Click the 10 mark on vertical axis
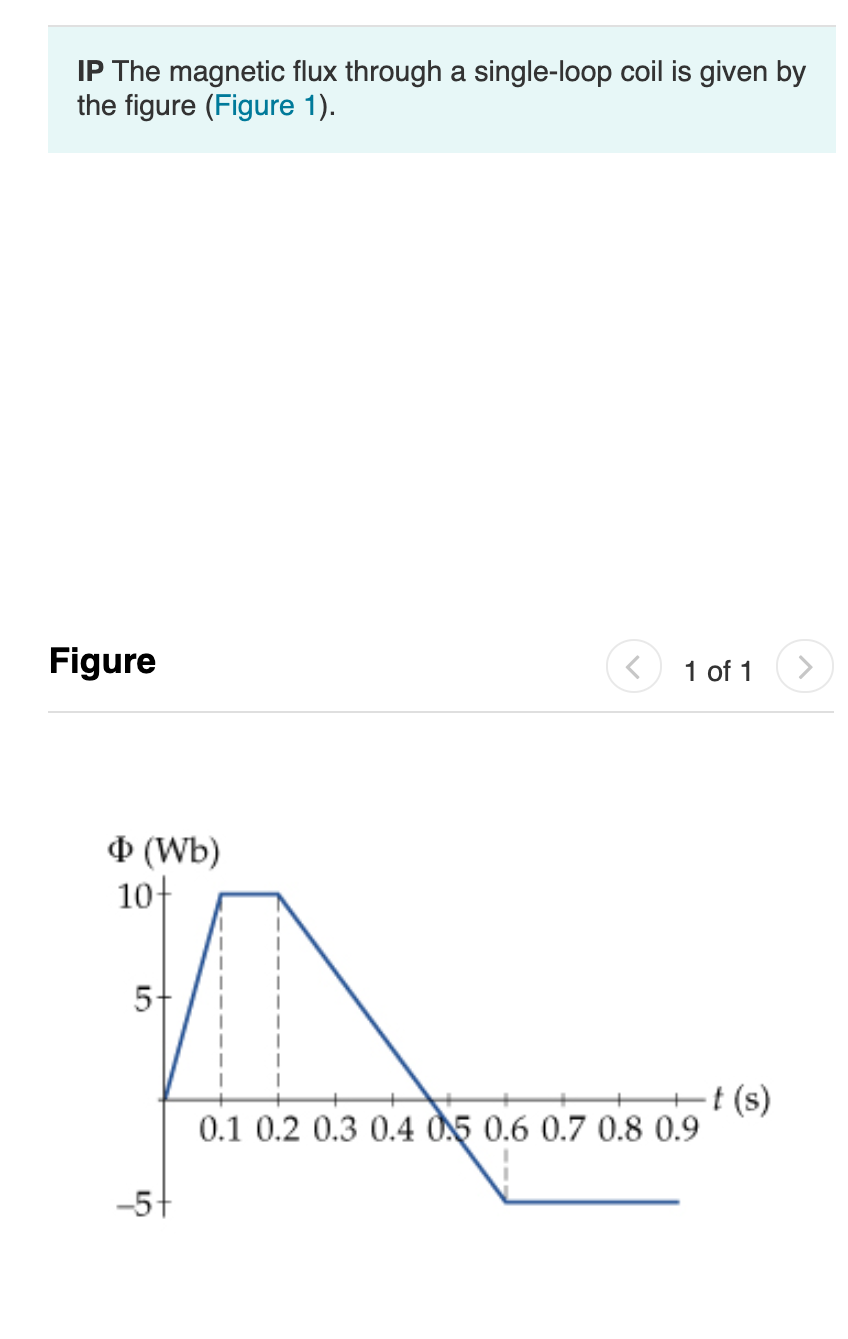 click(137, 896)
